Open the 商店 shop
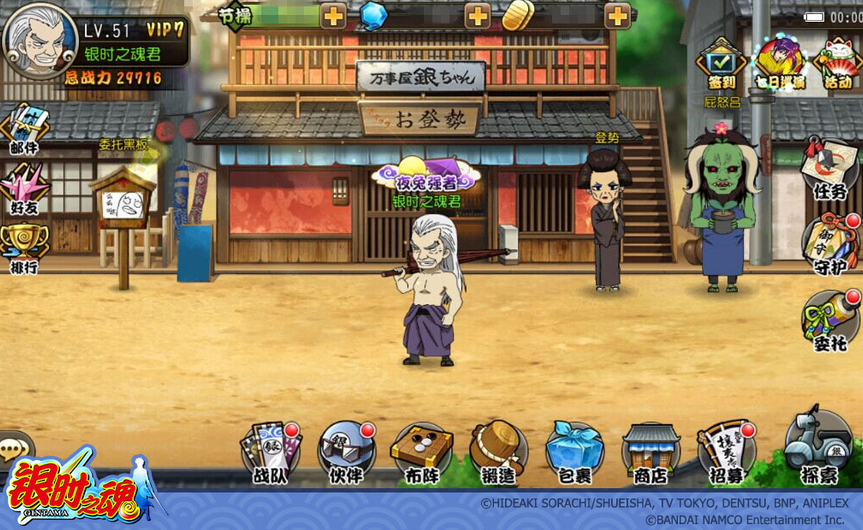 [650, 452]
